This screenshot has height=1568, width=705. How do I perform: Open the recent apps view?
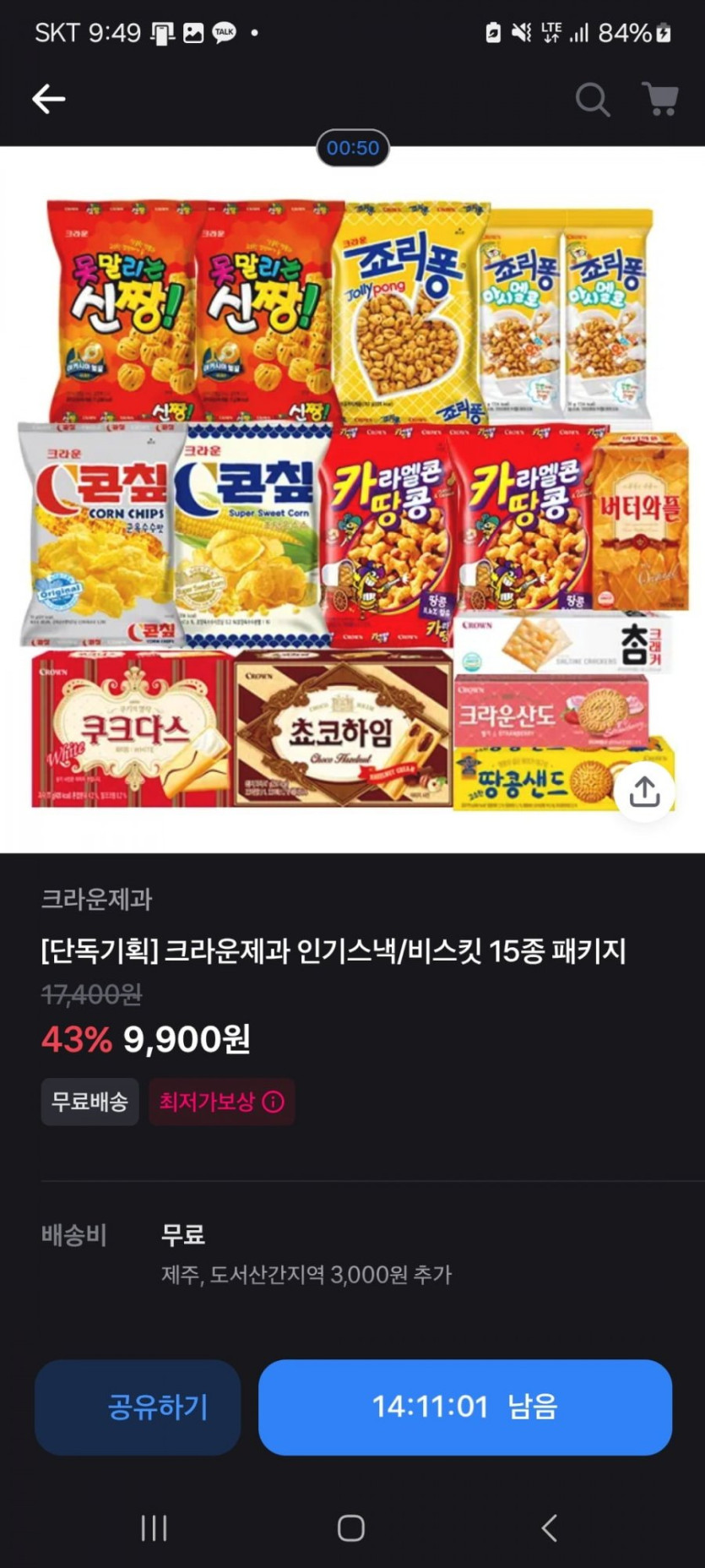[x=154, y=1527]
